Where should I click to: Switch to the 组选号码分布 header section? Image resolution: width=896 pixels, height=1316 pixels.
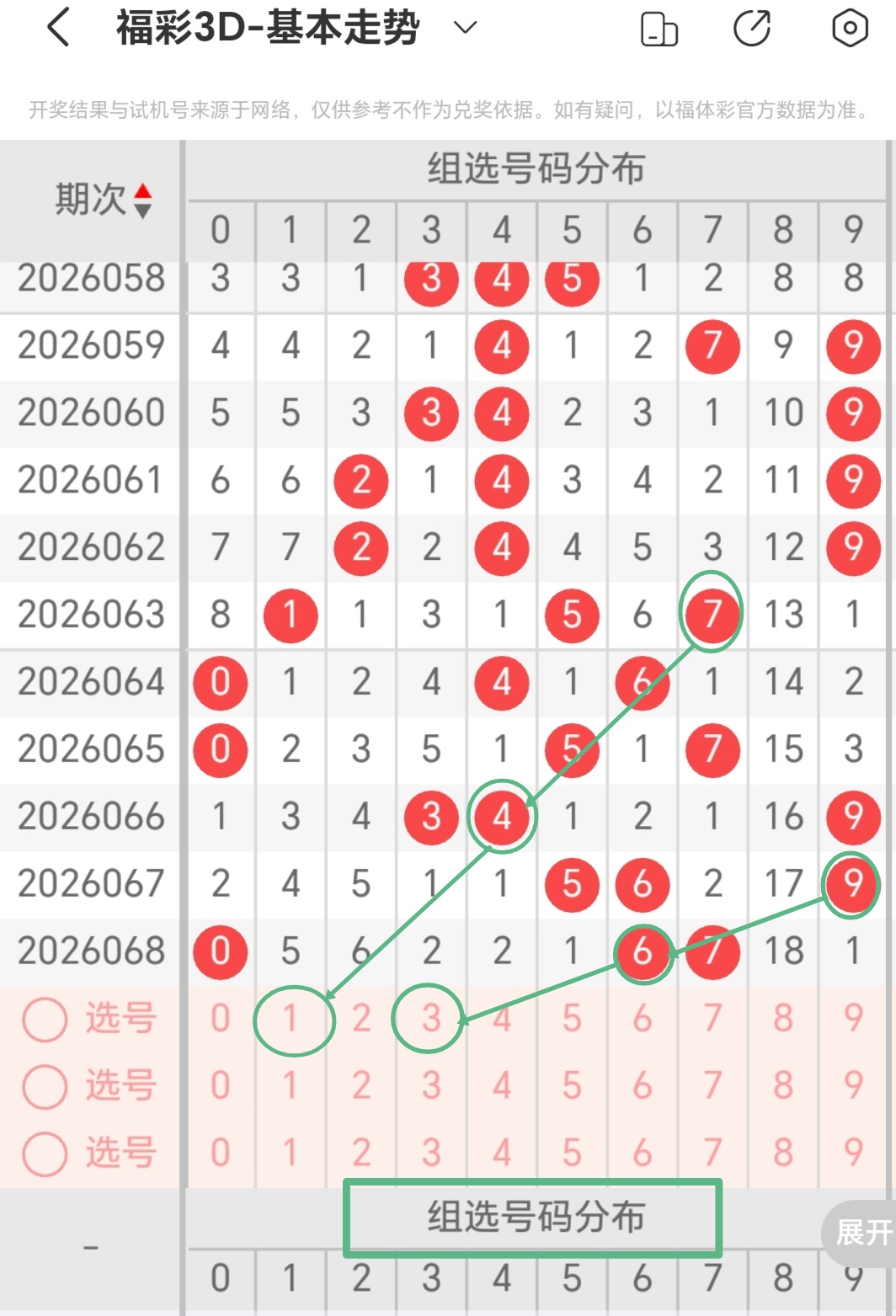(536, 168)
